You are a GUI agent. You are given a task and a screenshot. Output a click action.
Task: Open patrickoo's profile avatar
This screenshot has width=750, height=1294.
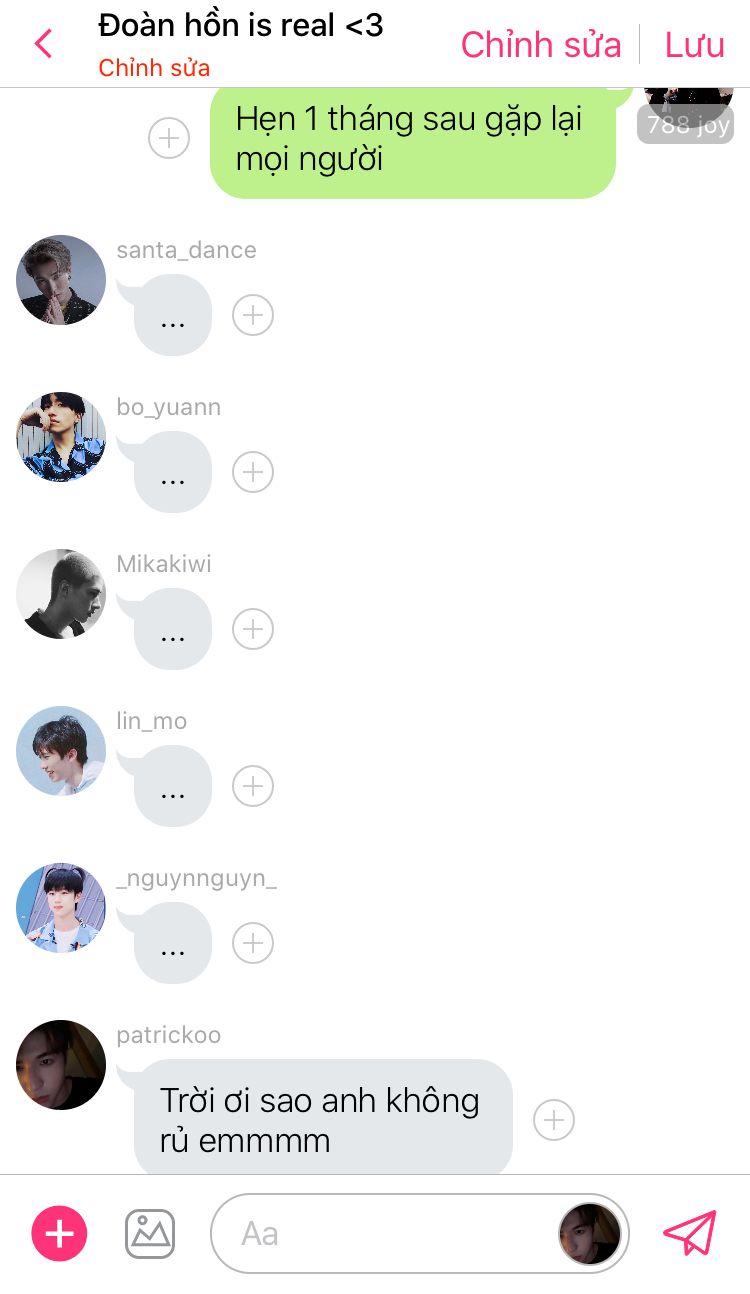pos(61,1065)
